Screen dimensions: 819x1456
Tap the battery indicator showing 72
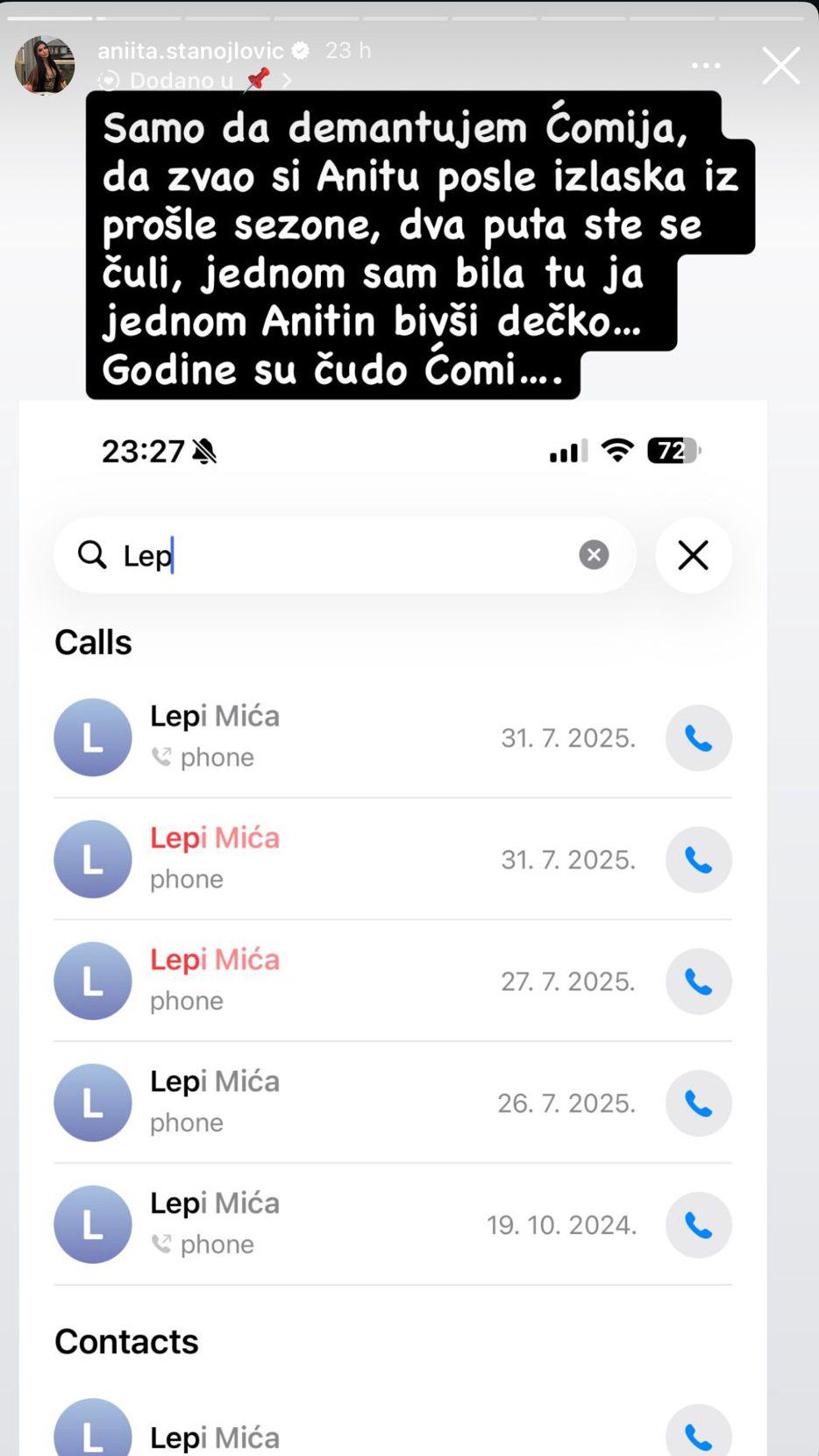tap(673, 451)
